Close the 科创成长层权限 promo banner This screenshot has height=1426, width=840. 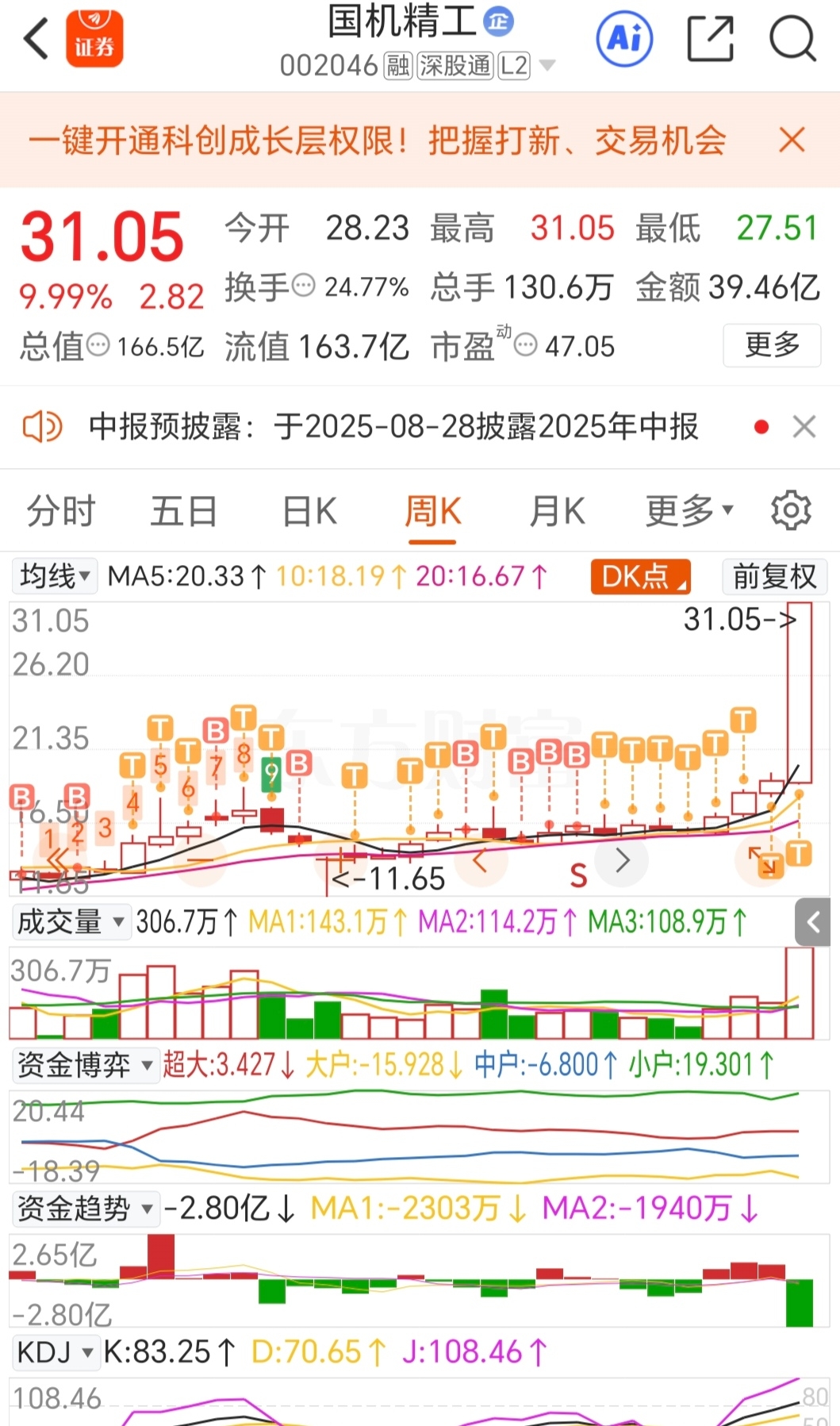[792, 140]
